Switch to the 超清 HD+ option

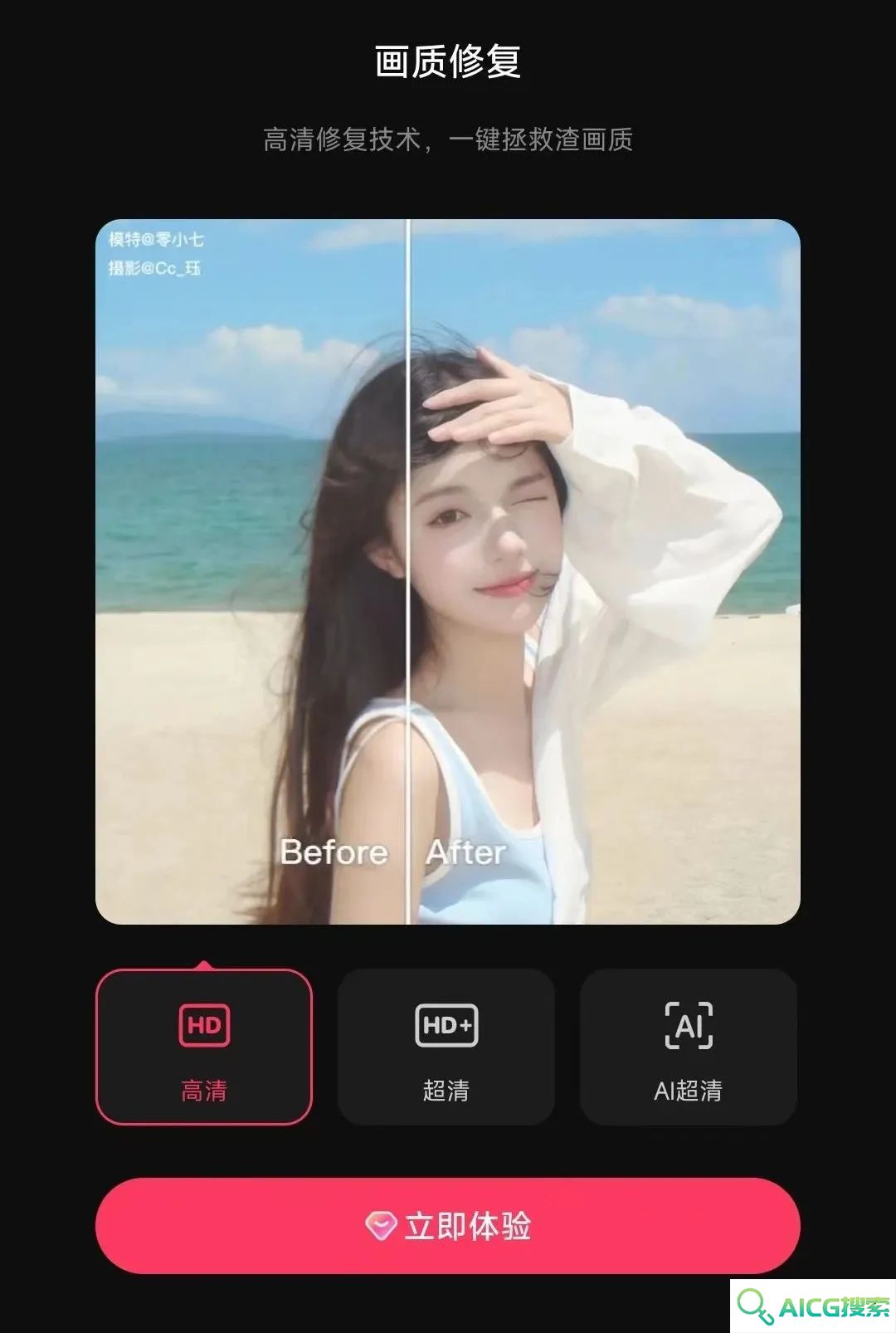pos(446,1047)
